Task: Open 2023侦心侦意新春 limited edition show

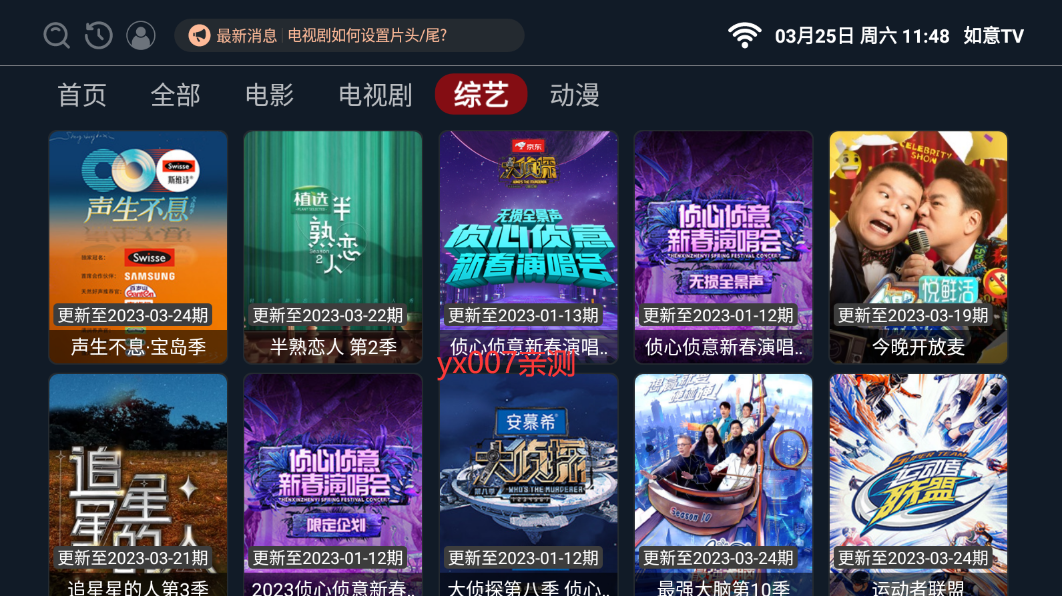Action: click(x=333, y=485)
